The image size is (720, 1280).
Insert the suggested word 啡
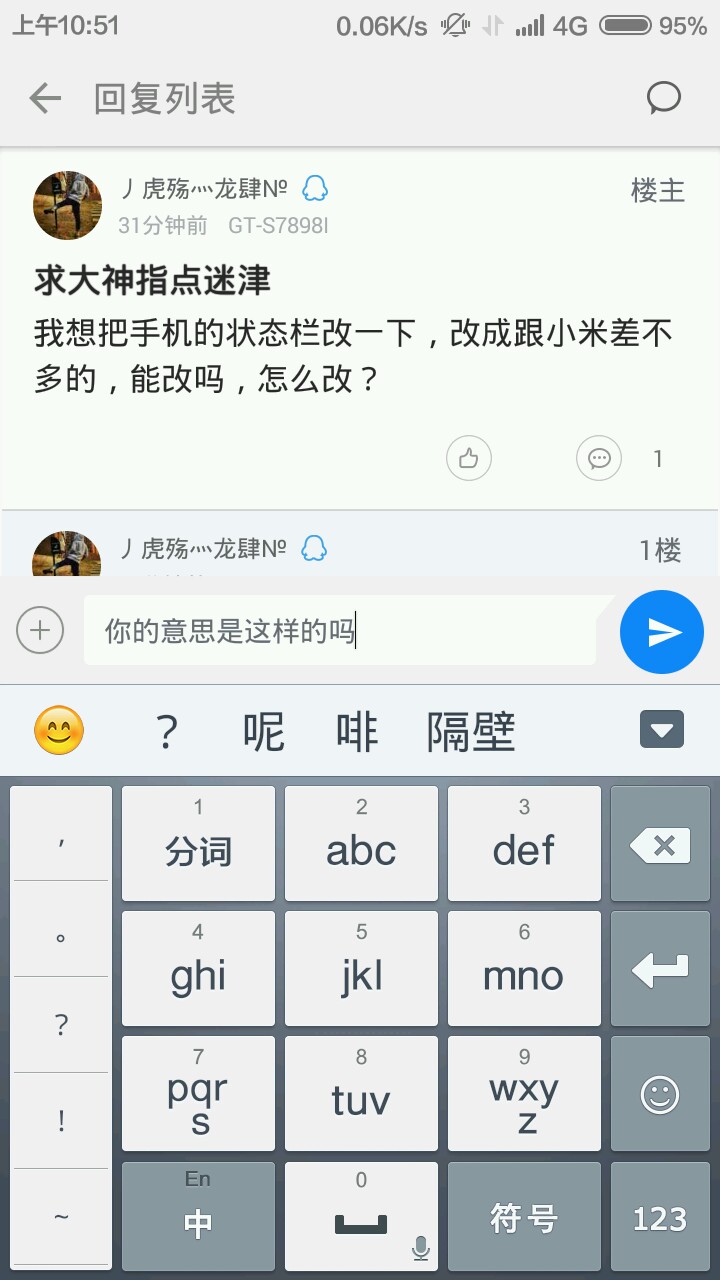357,733
